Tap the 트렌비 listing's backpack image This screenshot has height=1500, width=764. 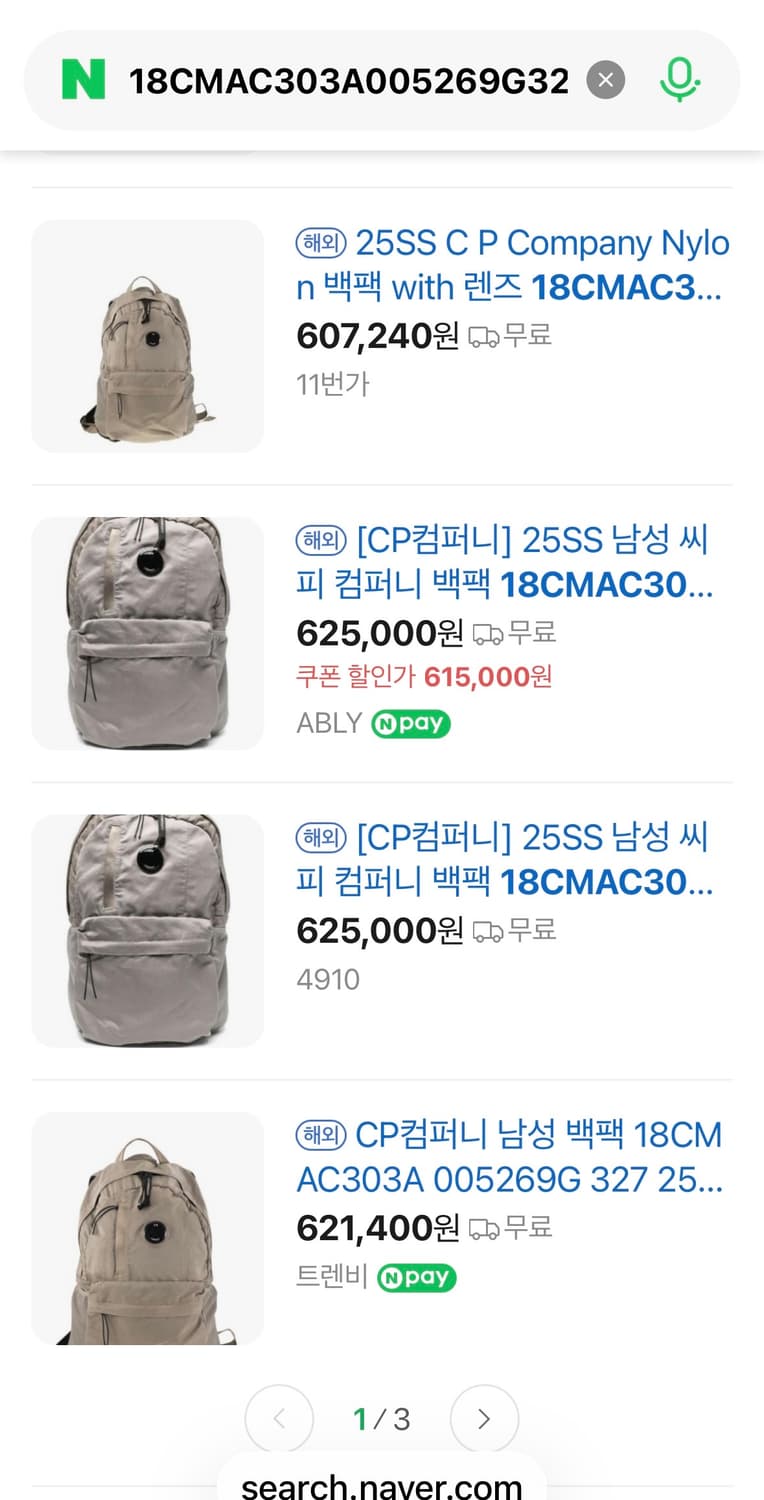147,1230
